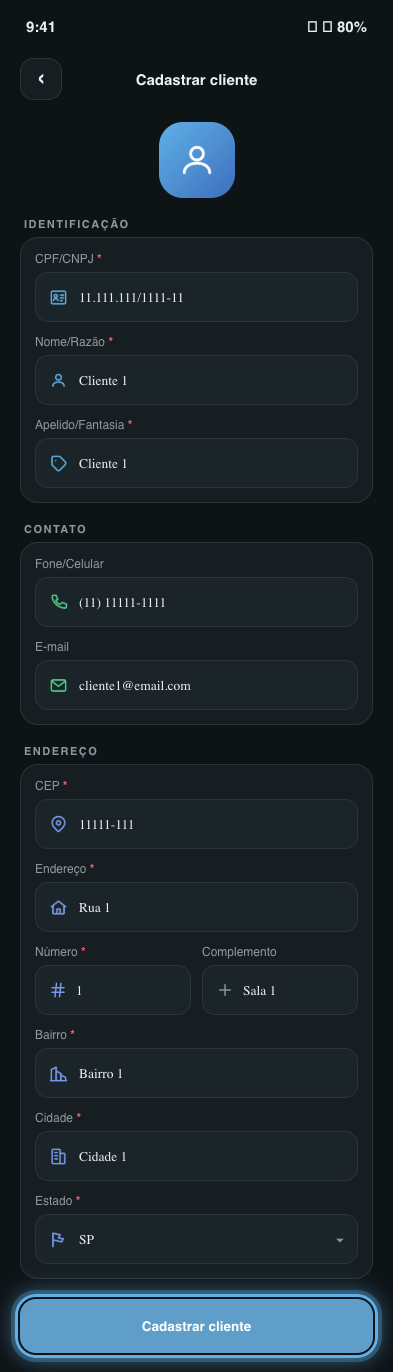Edit the E-mail field
Image resolution: width=393 pixels, height=1372 pixels.
pos(196,685)
